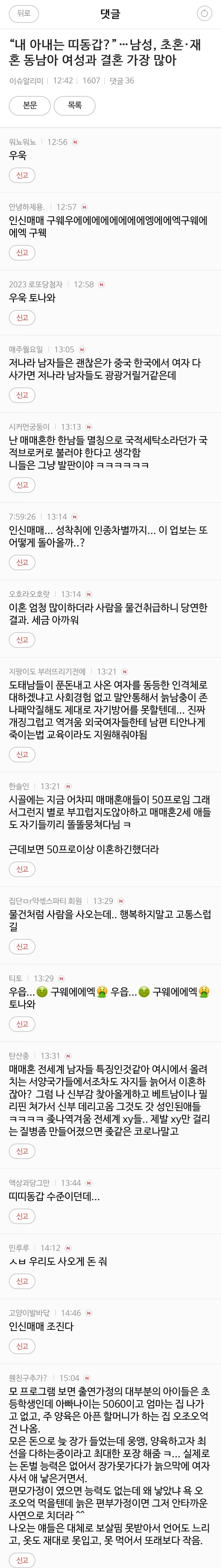Open the 목록 list view
Image resolution: width=221 pixels, height=1568 pixels.
tap(75, 105)
